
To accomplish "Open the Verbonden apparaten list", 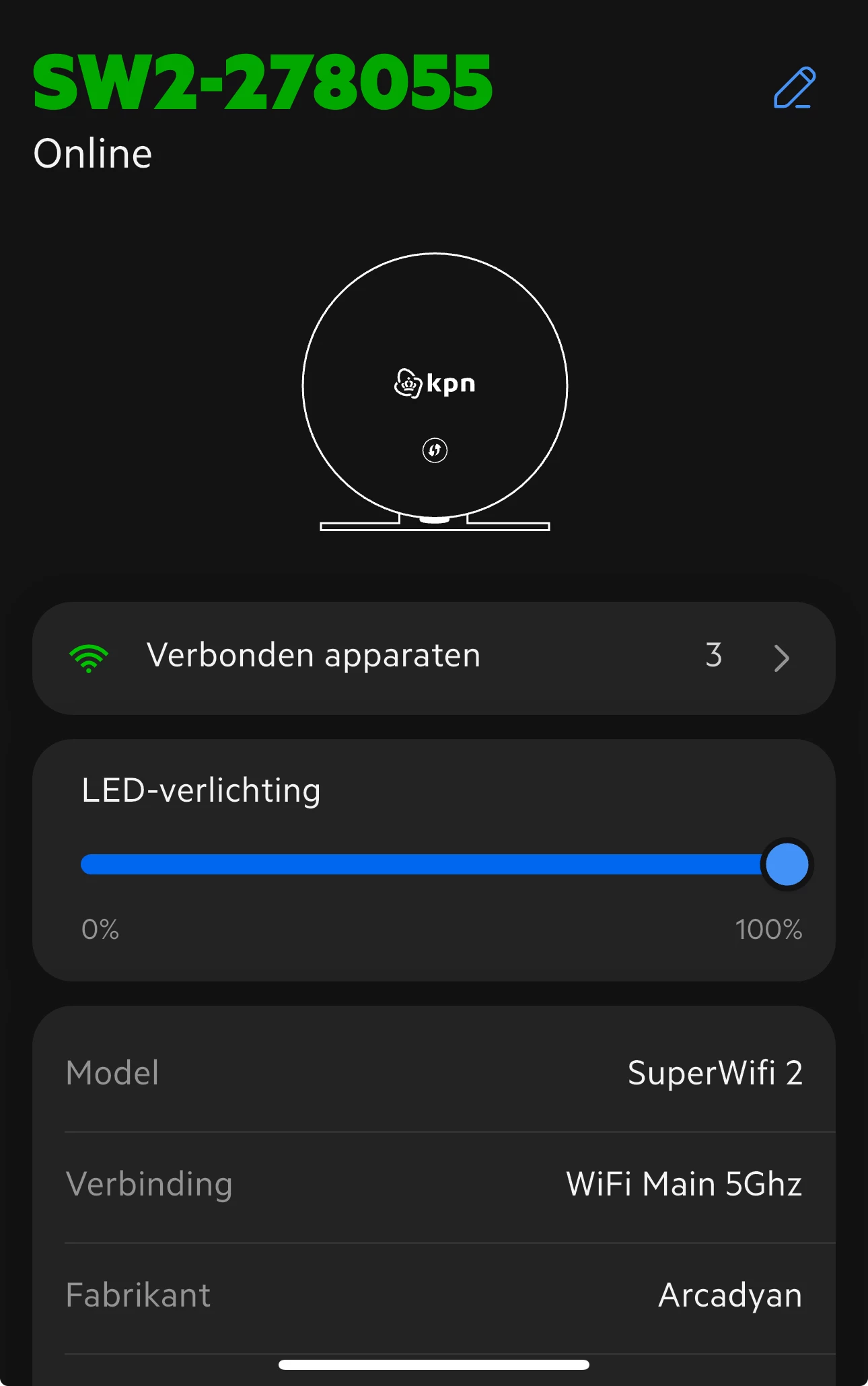I will point(433,657).
